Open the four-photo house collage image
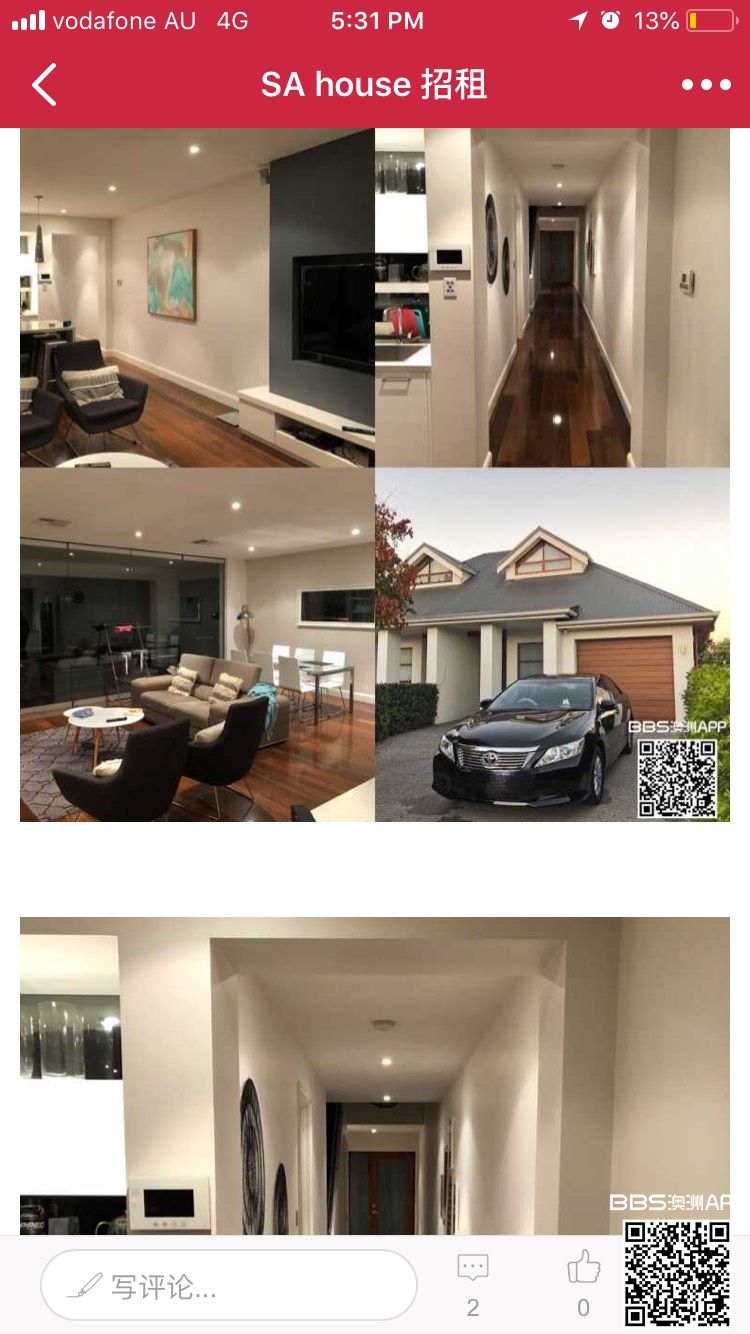The image size is (750, 1334). 375,475
